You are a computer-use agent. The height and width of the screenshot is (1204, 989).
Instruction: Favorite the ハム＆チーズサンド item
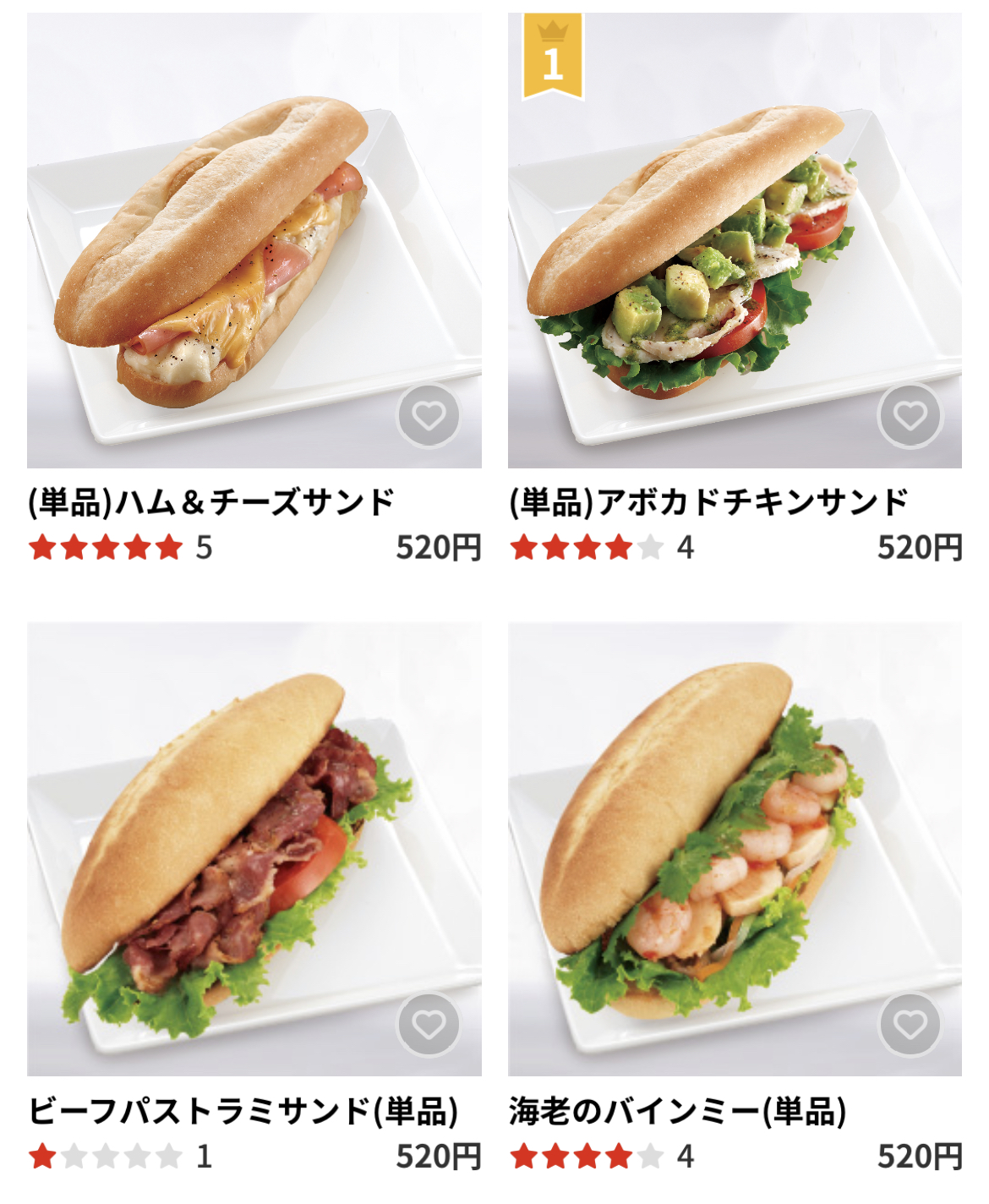click(429, 415)
